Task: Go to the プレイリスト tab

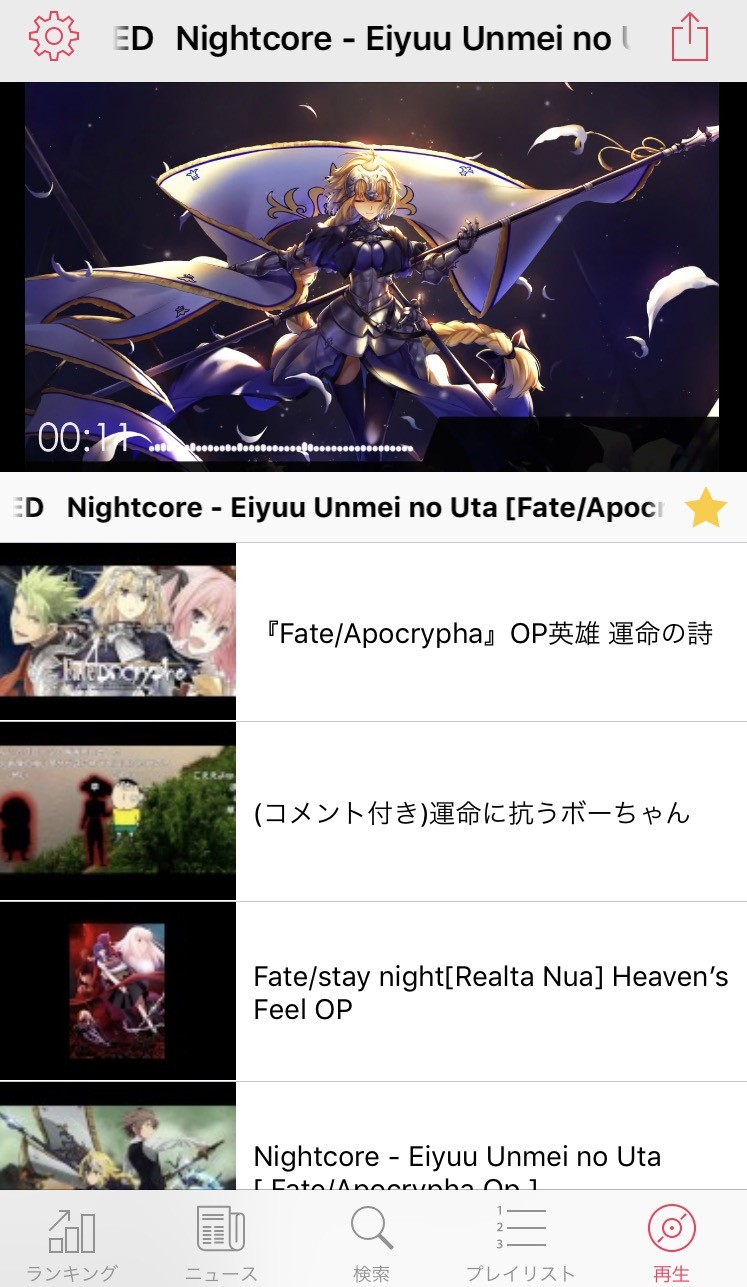Action: pyautogui.click(x=521, y=1242)
